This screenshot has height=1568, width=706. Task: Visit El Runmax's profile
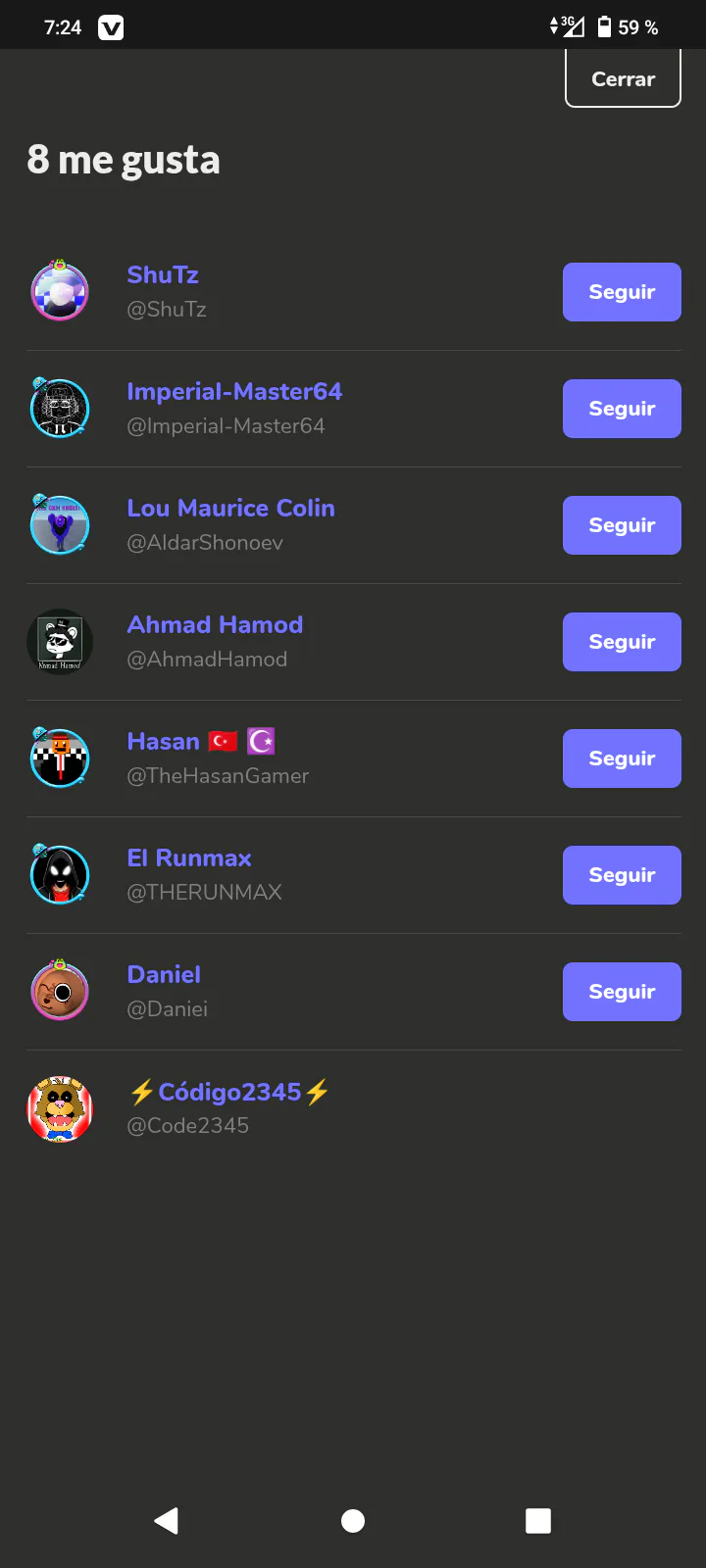click(189, 858)
